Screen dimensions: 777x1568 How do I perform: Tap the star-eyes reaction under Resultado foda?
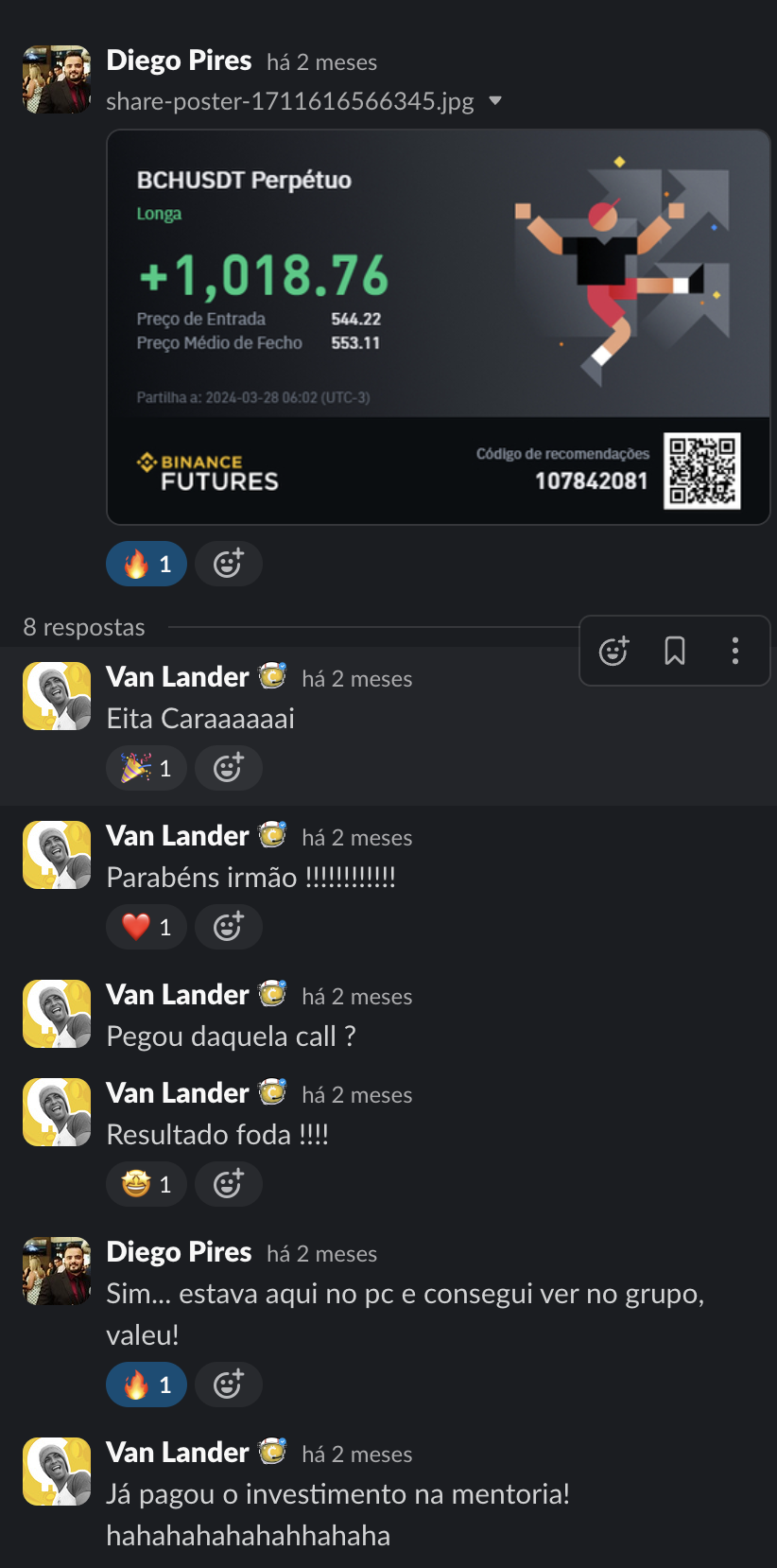147,1184
